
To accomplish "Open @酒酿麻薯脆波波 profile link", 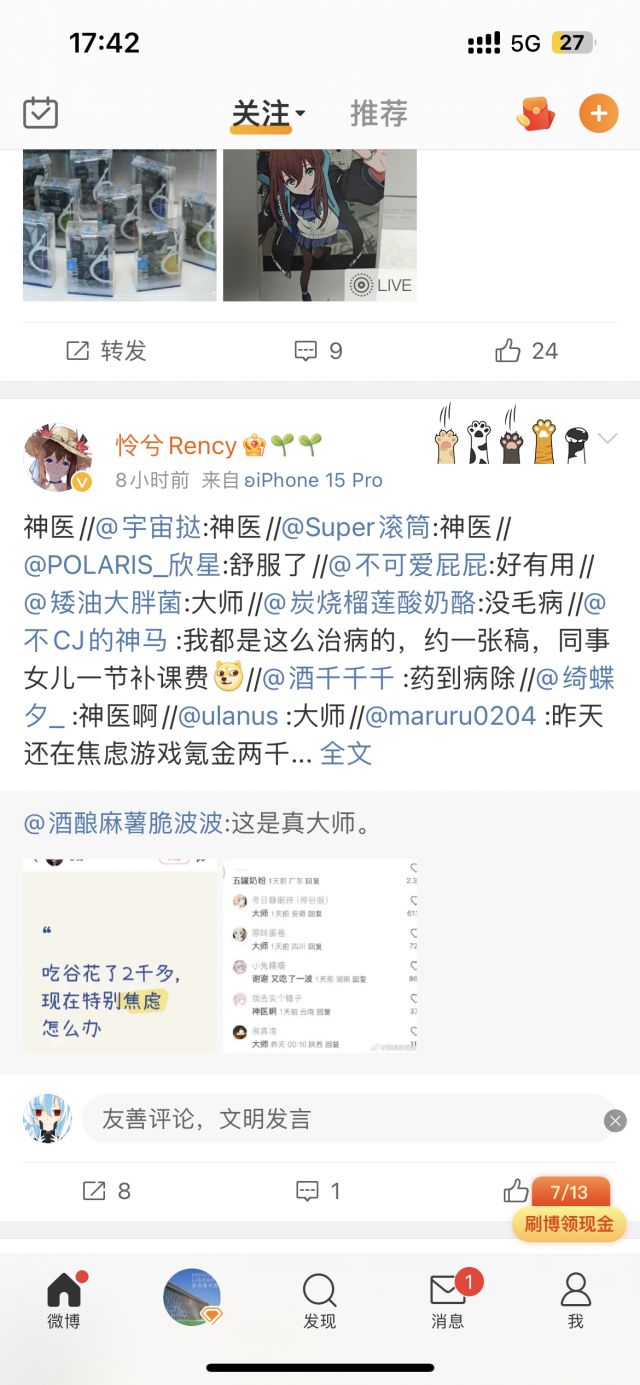I will tap(122, 823).
